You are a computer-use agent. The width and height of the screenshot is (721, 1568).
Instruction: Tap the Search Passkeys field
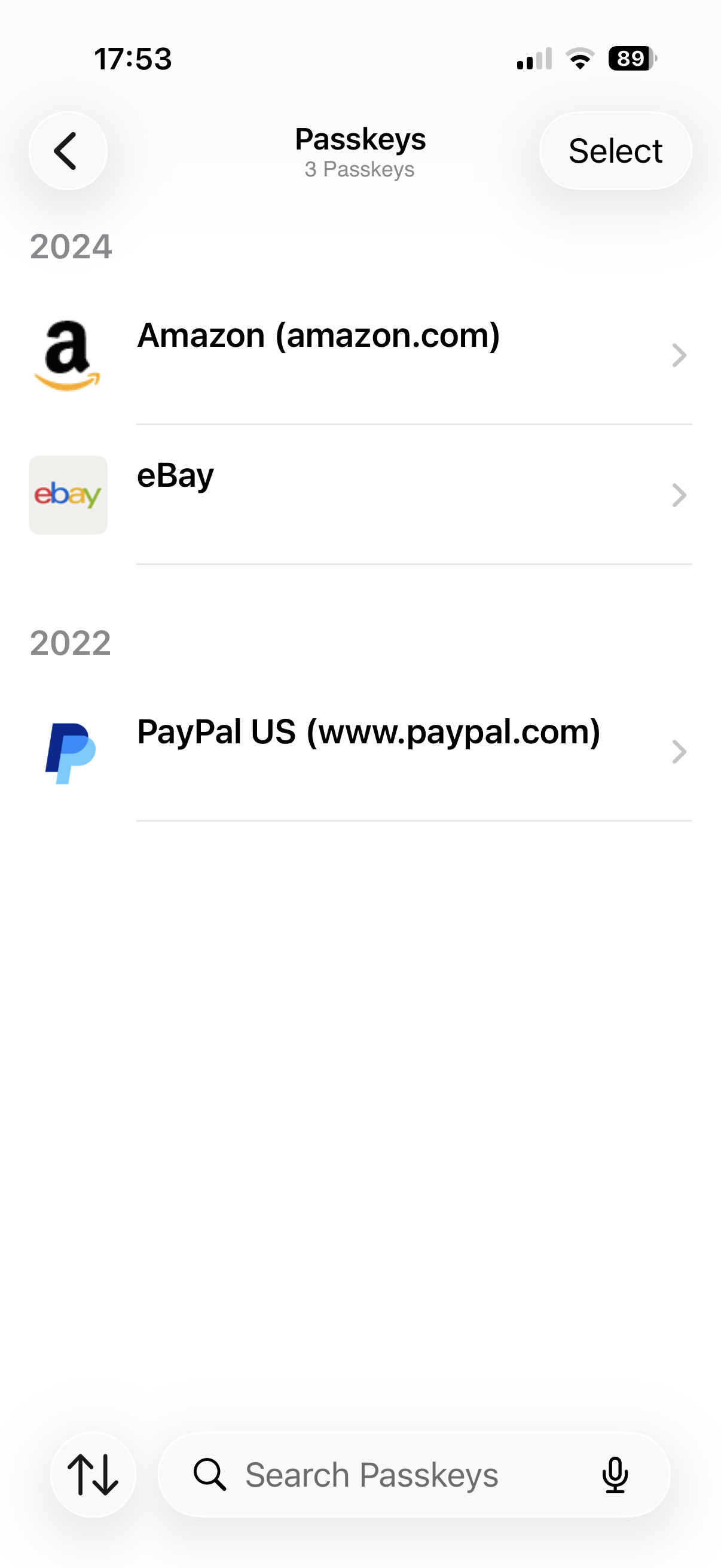[x=371, y=1474]
